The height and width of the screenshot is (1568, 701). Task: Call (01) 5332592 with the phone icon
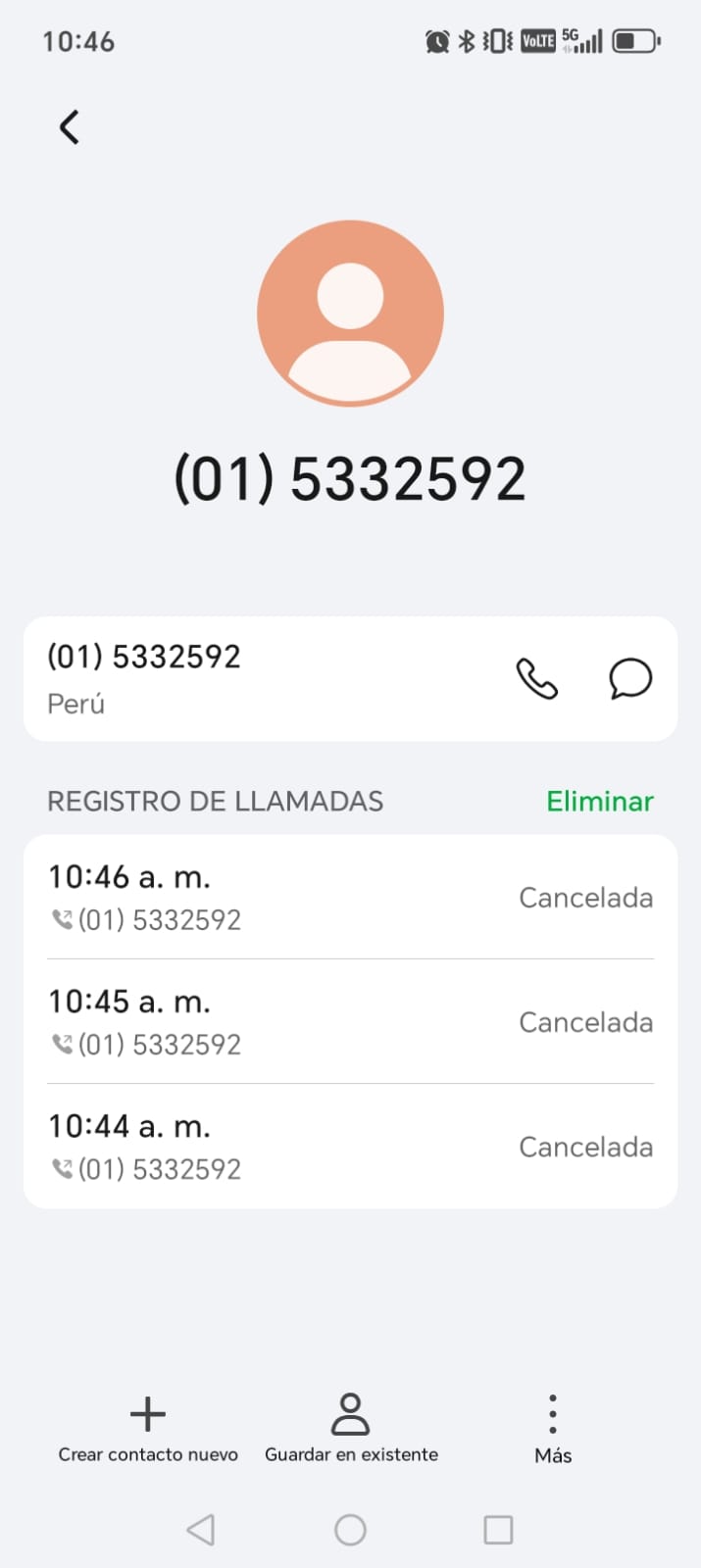tap(536, 678)
